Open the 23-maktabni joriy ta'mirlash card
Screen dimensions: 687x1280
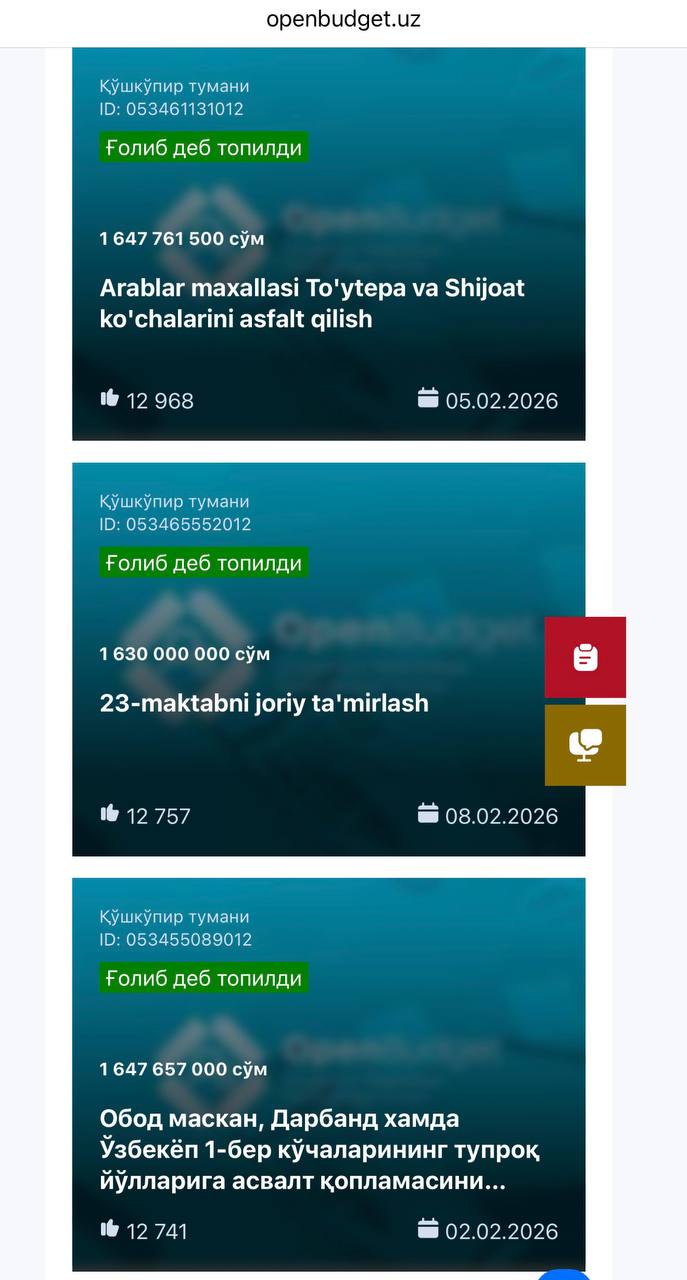coord(264,703)
